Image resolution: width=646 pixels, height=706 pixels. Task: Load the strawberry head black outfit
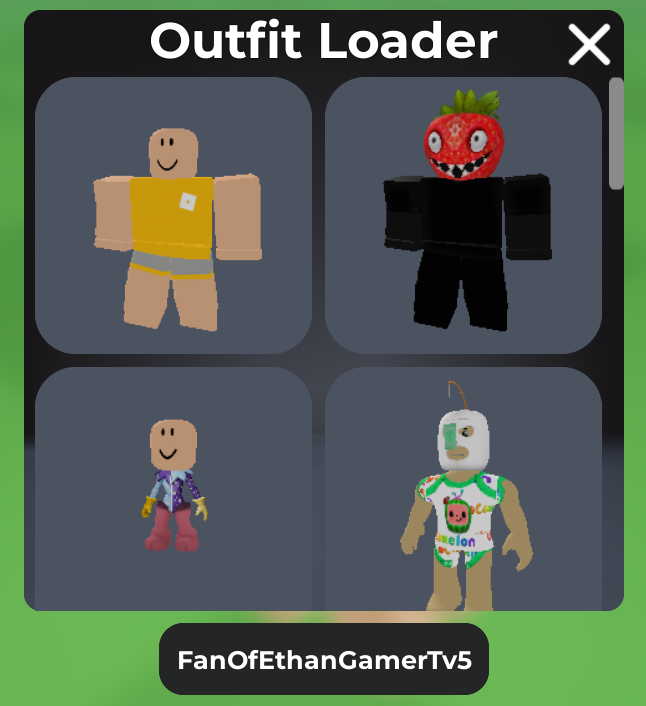point(463,215)
